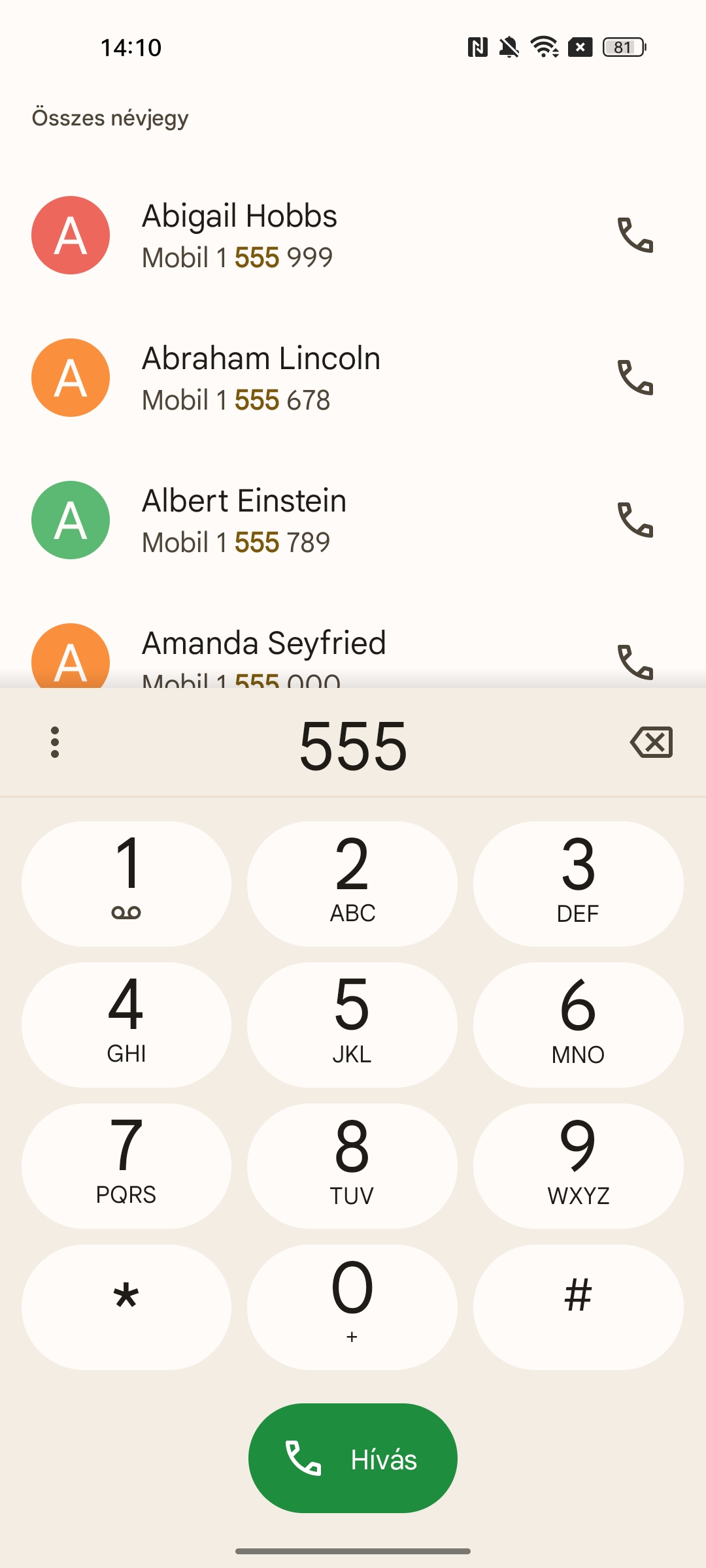The height and width of the screenshot is (1568, 706).
Task: Enter digit 2 ABC on the dial pad
Action: coord(352,884)
